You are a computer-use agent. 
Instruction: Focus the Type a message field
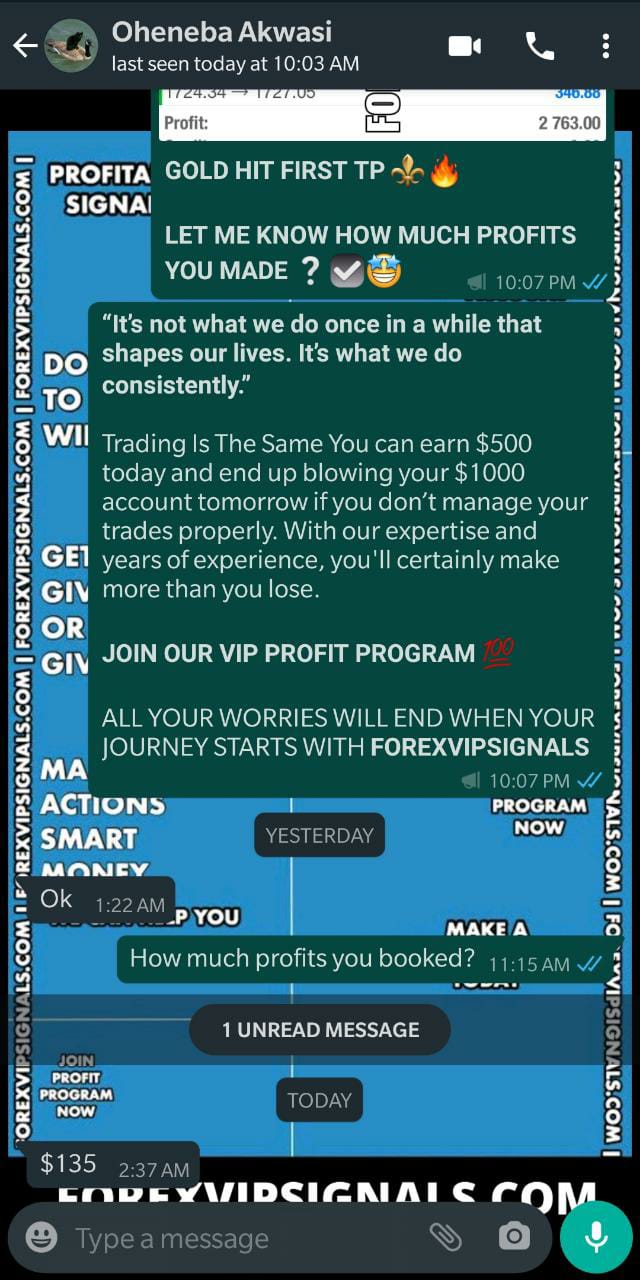coord(240,1238)
